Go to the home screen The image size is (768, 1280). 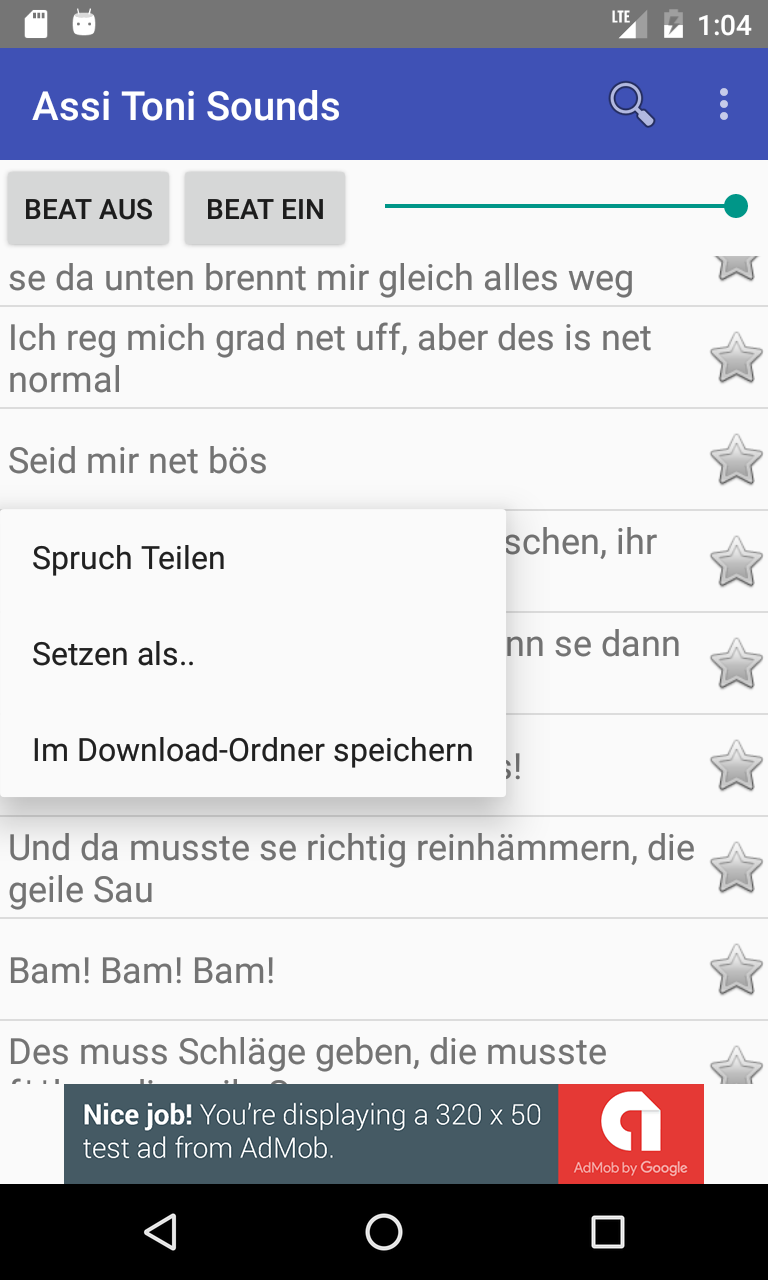click(x=384, y=1232)
